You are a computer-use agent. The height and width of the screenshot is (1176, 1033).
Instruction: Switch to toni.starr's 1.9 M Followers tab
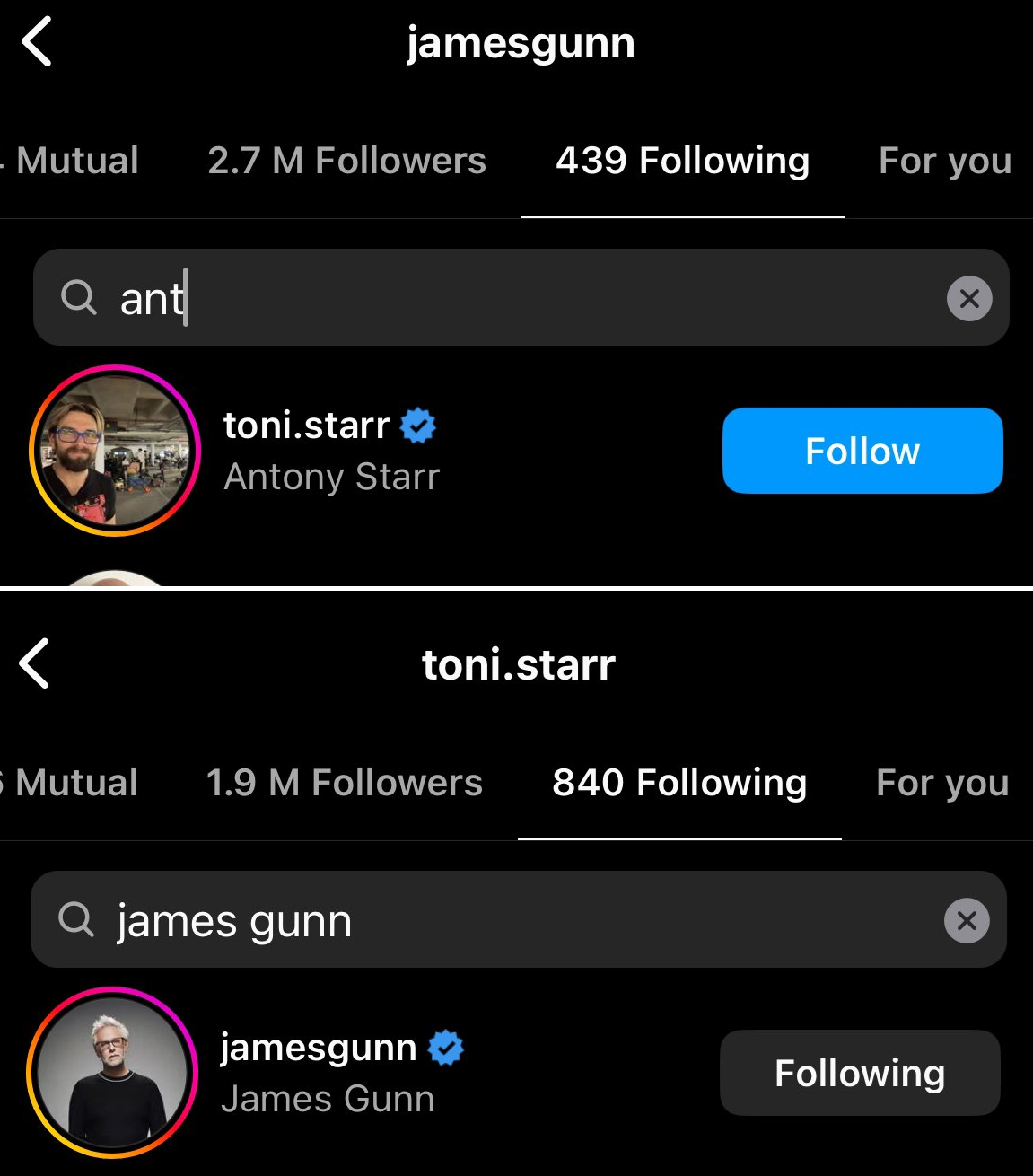[x=344, y=783]
